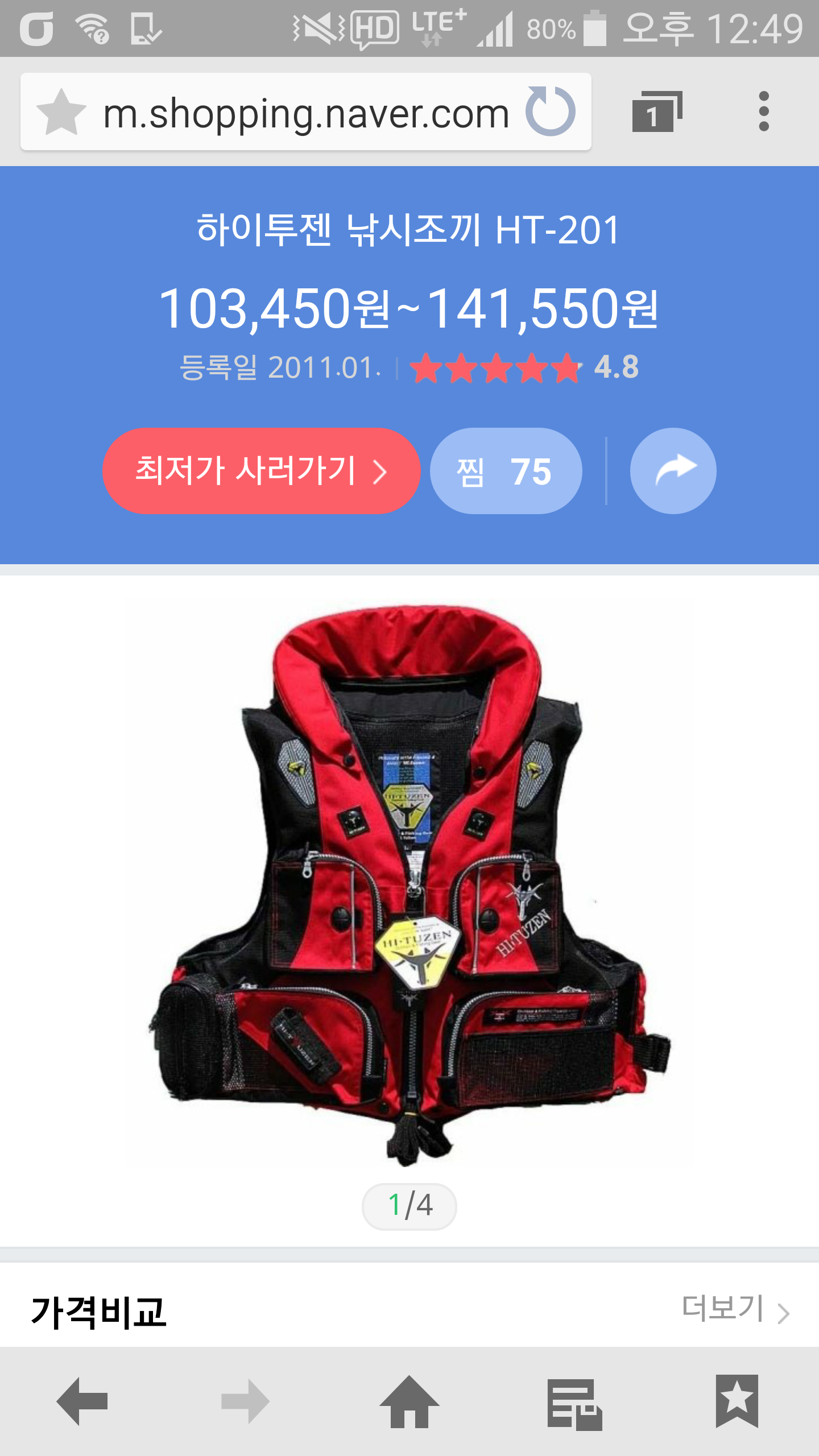
Task: Go back with the browser back arrow
Action: (x=82, y=1401)
